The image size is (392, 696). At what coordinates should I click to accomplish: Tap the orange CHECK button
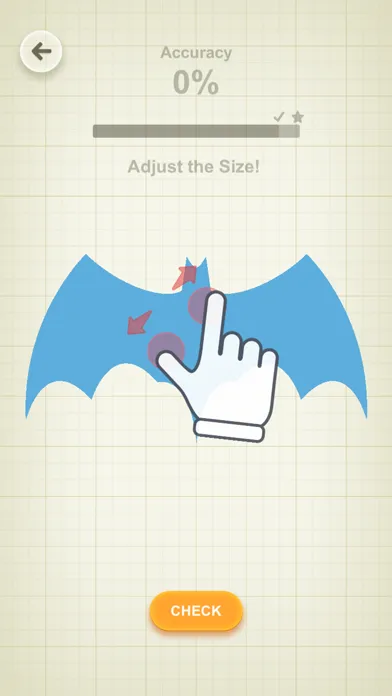[x=196, y=610]
